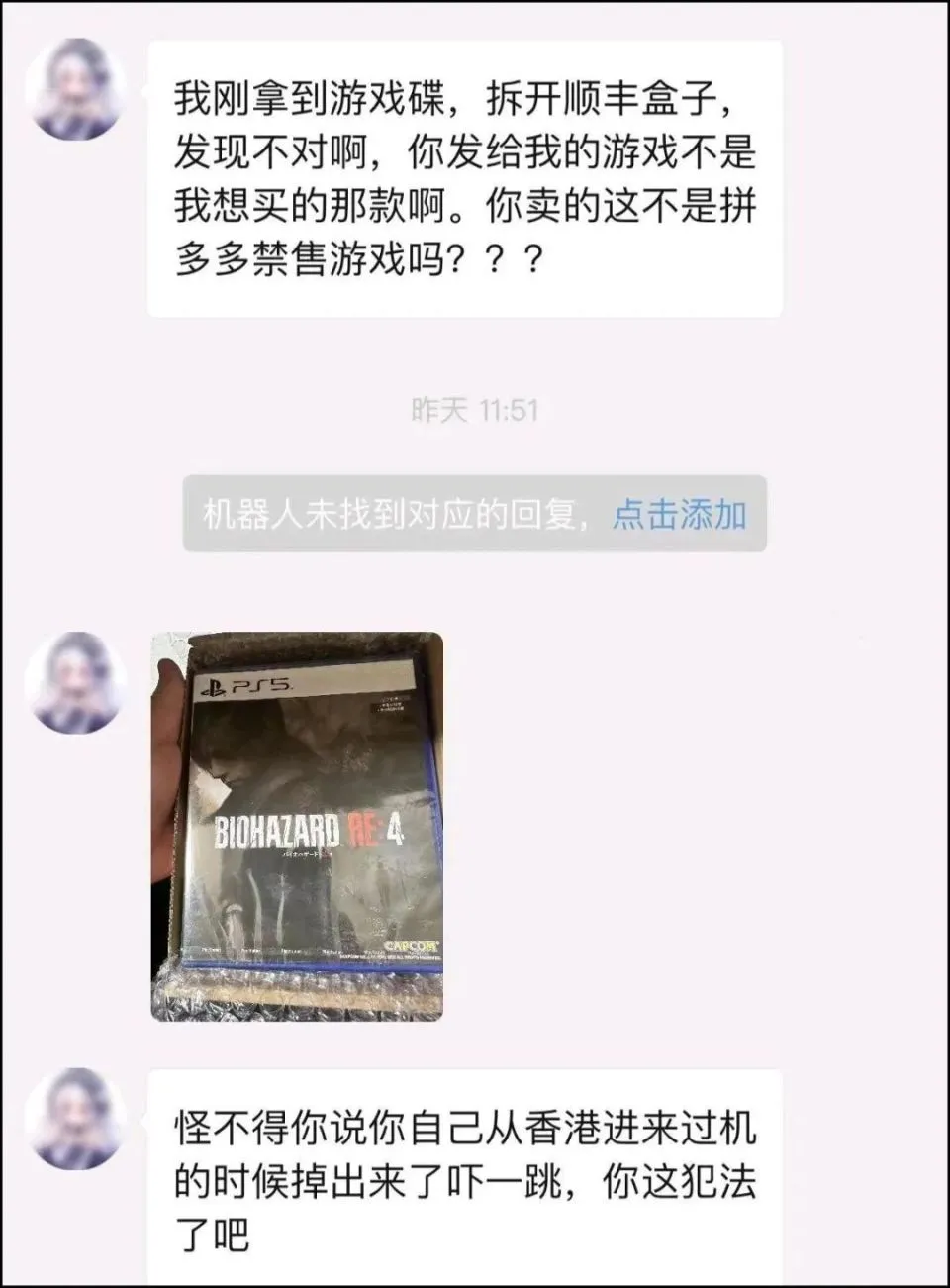Open the BIOHAZARD RE:4 photo in chat
The height and width of the screenshot is (1288, 950).
tap(297, 827)
